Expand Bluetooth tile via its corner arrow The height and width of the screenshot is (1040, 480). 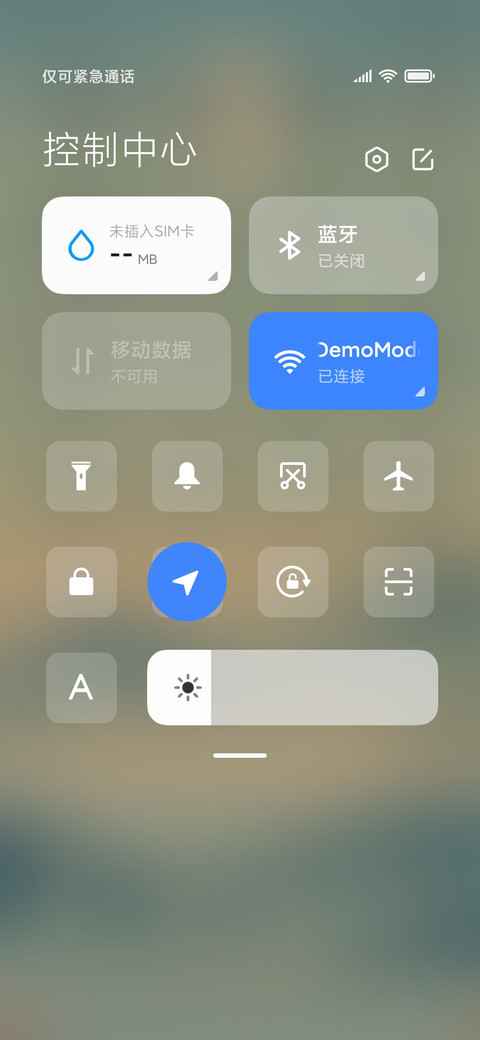click(x=420, y=276)
